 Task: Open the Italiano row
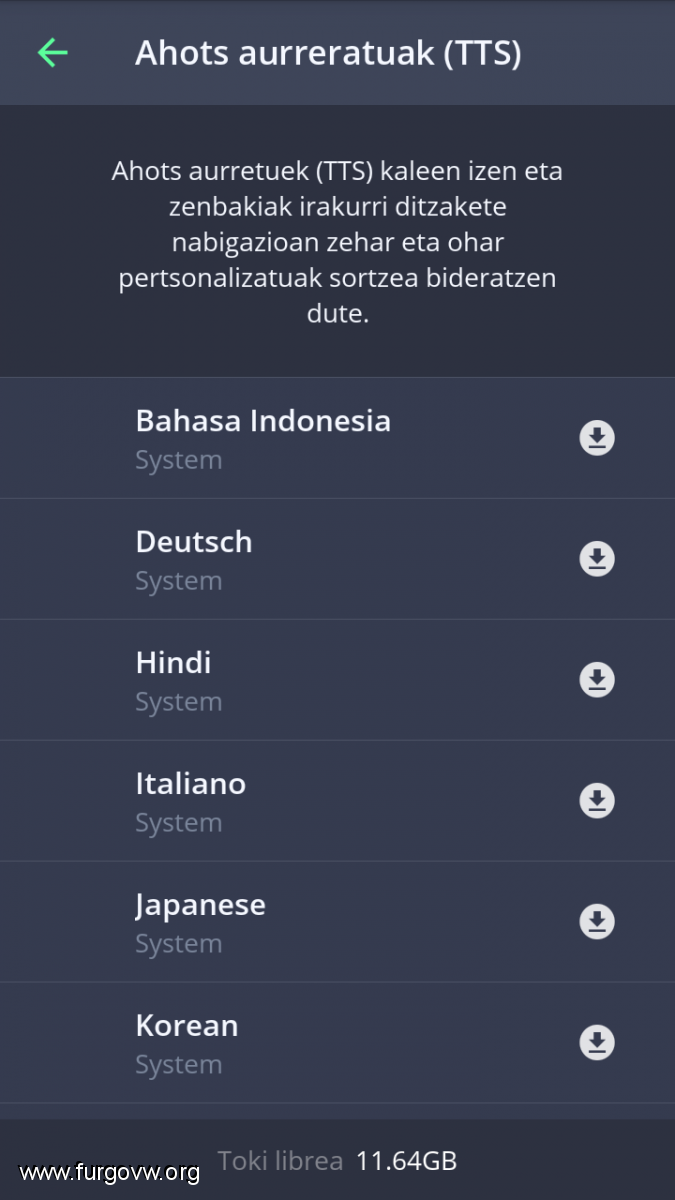(337, 801)
